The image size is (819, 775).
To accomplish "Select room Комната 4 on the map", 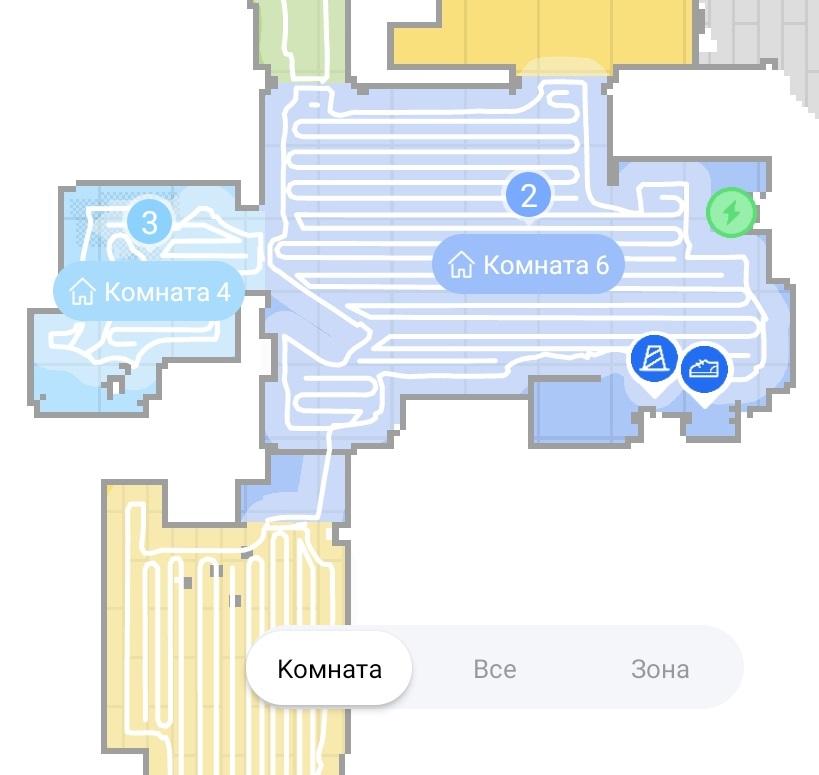I will tap(150, 291).
